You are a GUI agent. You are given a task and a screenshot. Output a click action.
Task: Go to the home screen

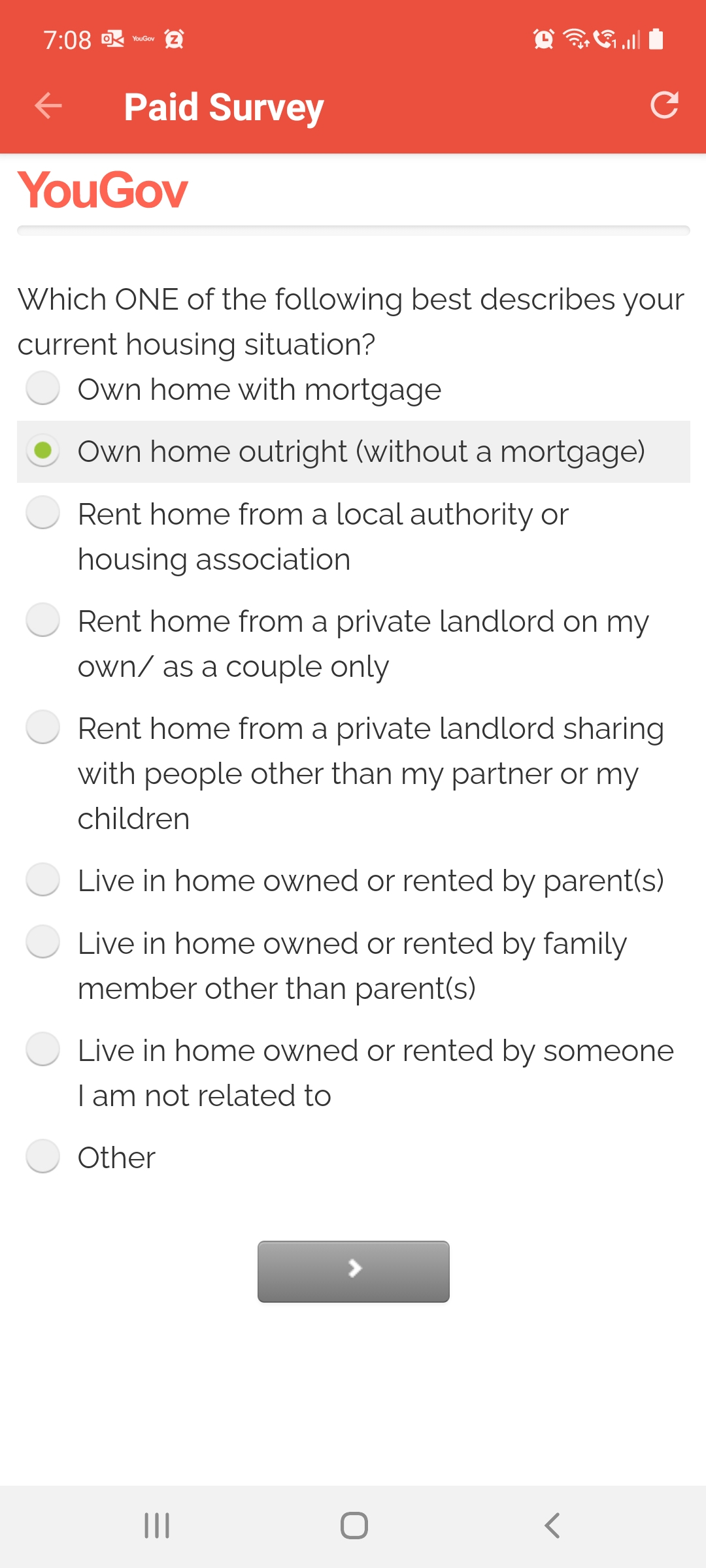354,1526
